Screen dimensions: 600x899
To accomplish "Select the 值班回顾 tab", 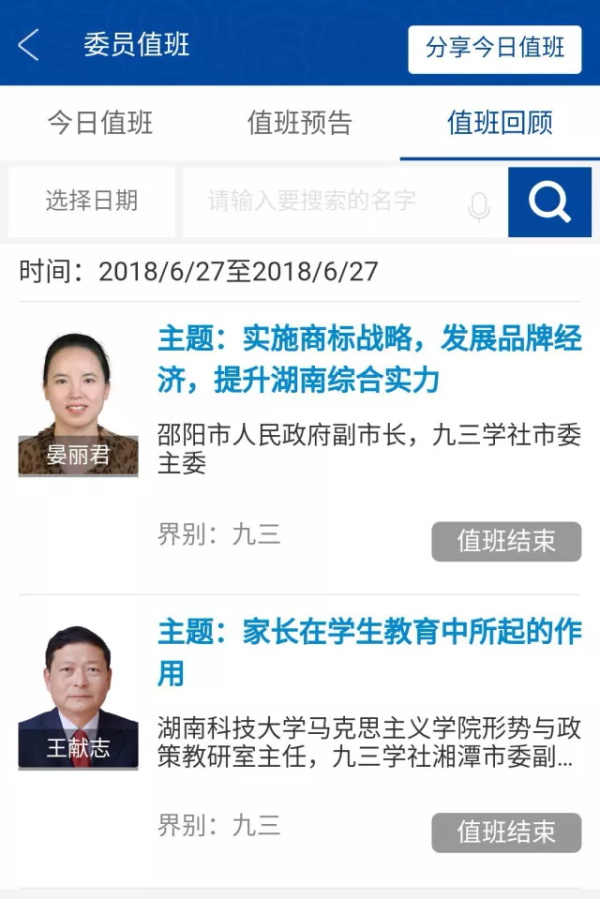I will [499, 123].
